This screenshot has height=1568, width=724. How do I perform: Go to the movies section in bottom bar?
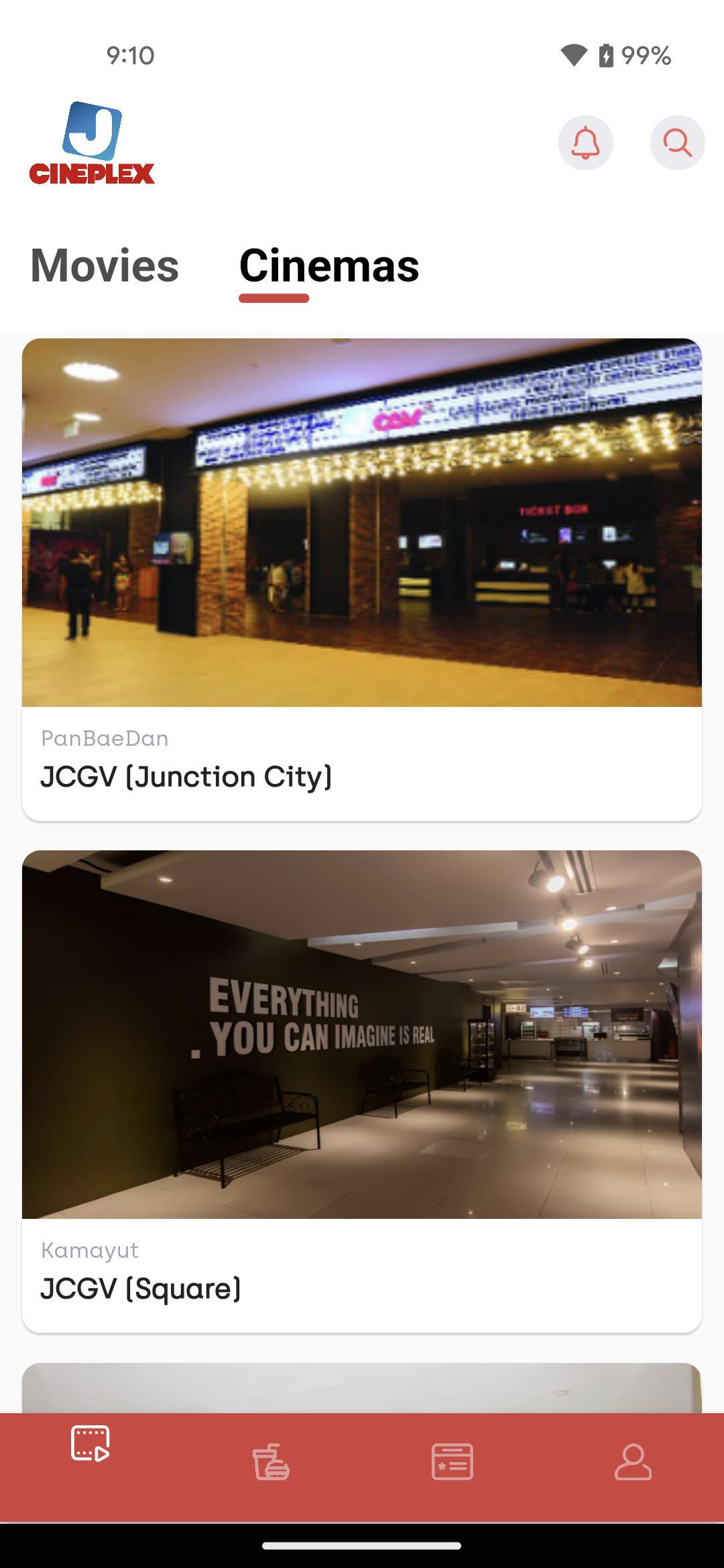(90, 1443)
